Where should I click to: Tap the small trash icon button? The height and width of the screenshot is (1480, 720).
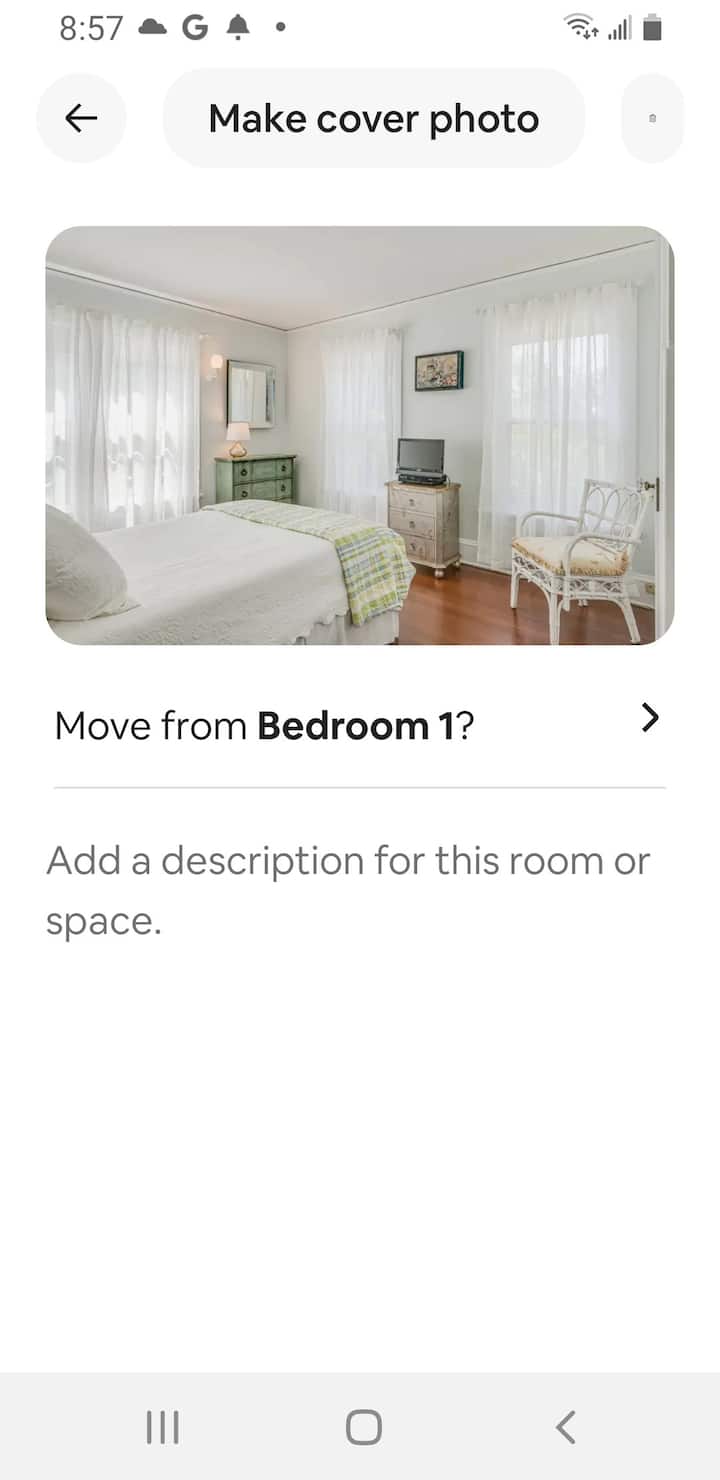[653, 118]
